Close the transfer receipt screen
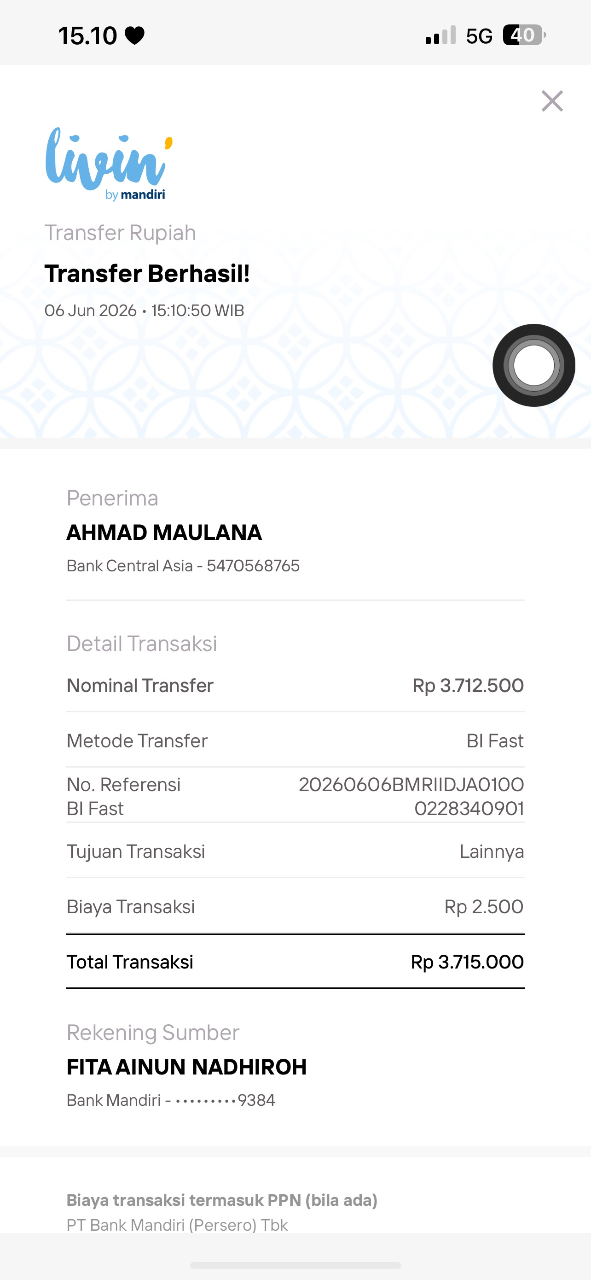The width and height of the screenshot is (591, 1280). tap(552, 101)
